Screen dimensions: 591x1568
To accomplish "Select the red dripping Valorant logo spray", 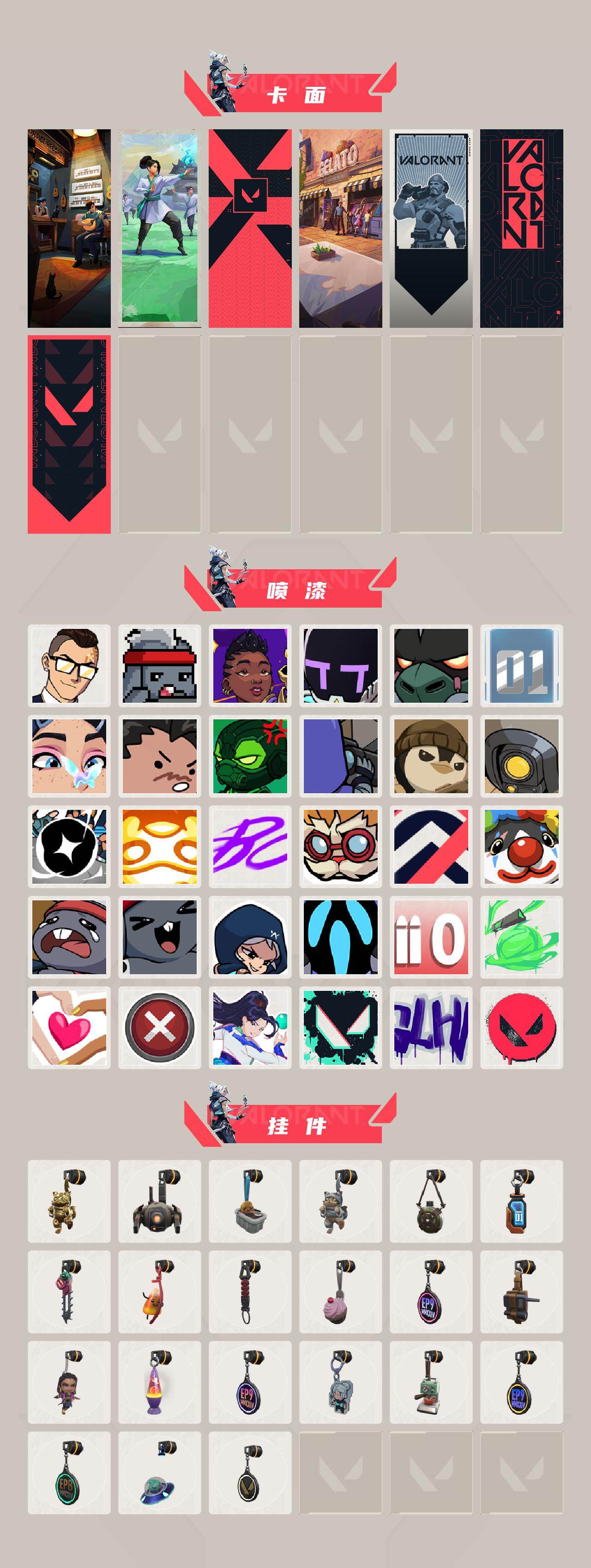I will click(x=522, y=1027).
